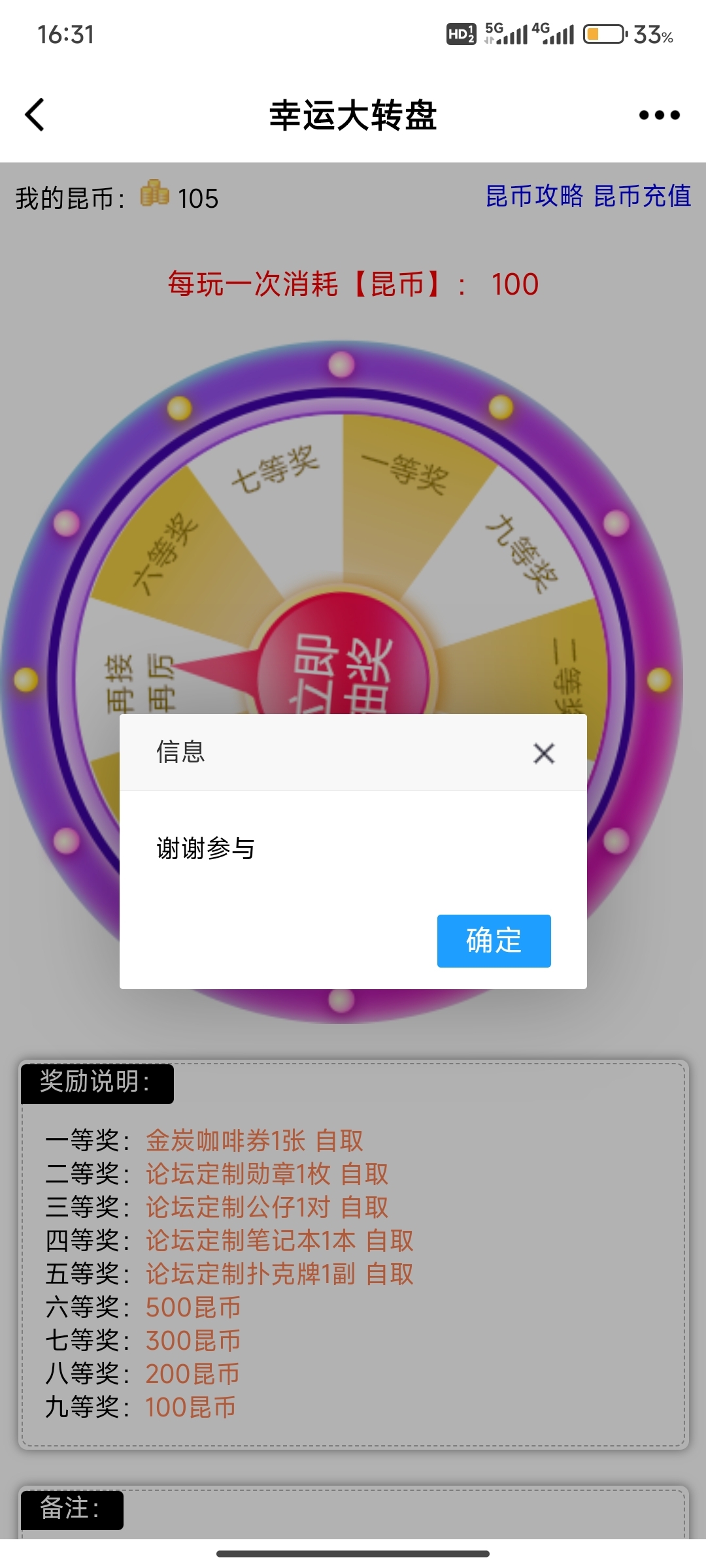Go back using the top-left arrow
Screen dimensions: 706x1568
[x=35, y=115]
